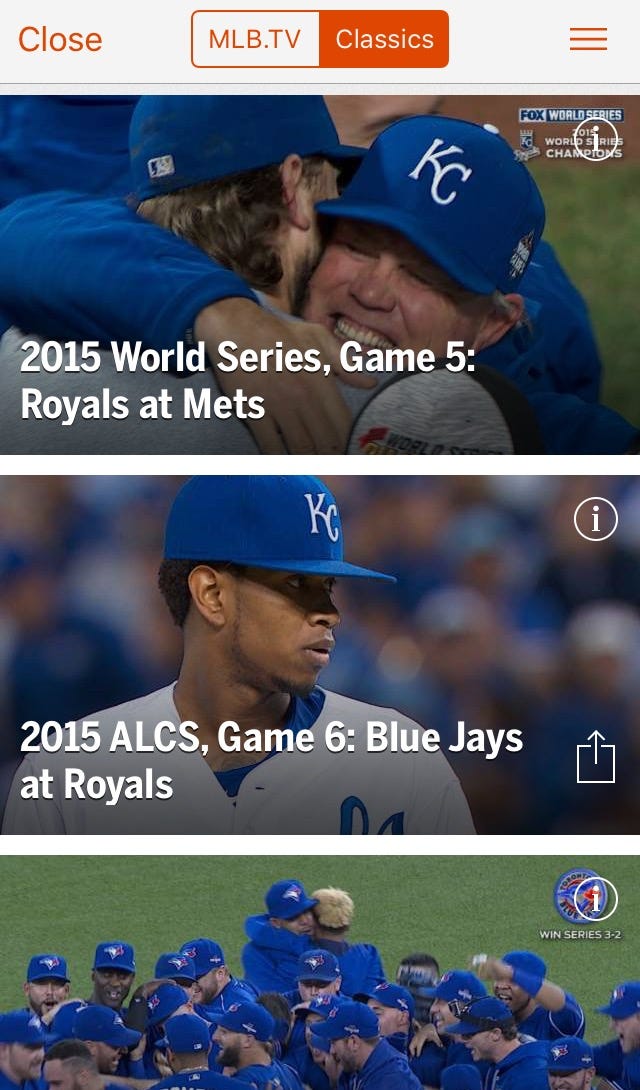The width and height of the screenshot is (640, 1090).
Task: Open the hamburger menu
Action: [x=588, y=39]
